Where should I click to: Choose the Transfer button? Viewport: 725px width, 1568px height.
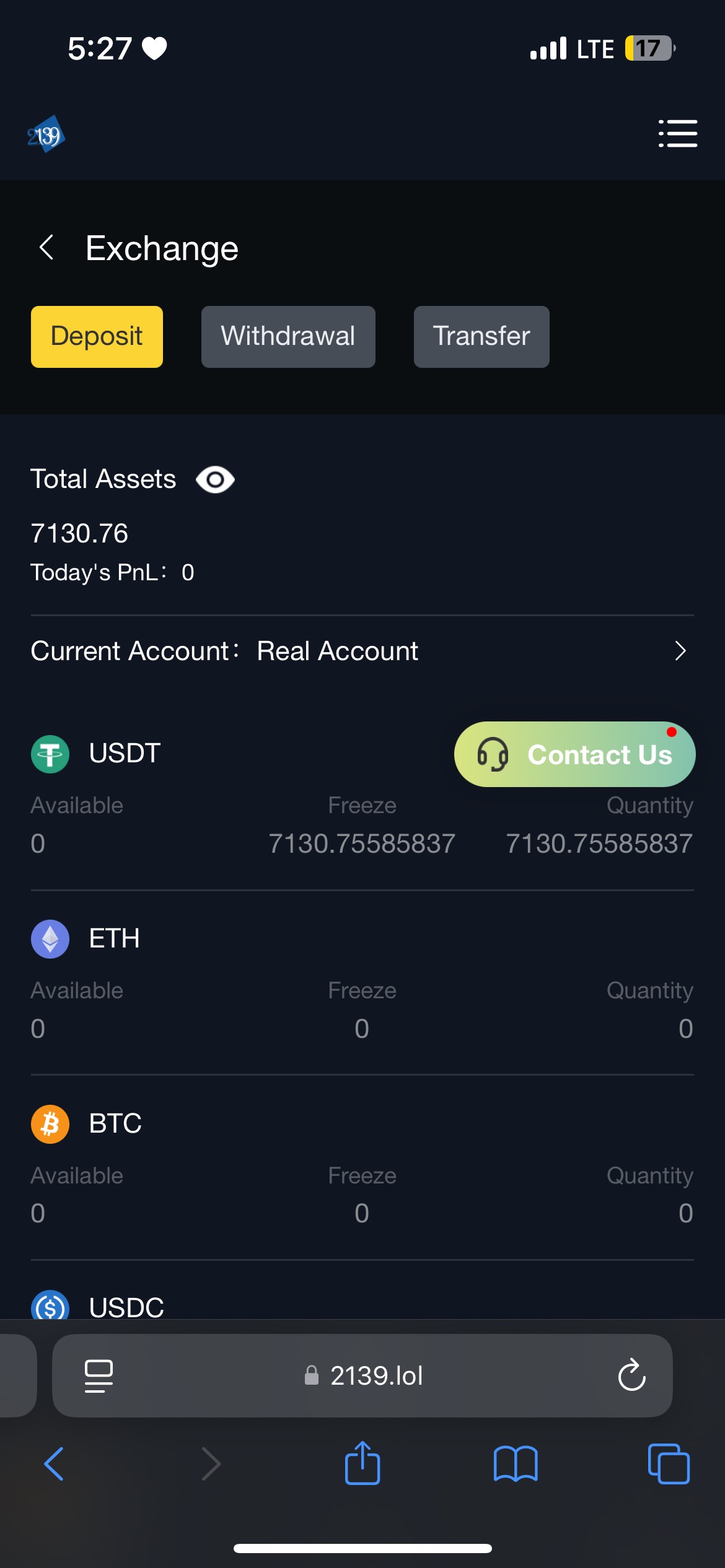click(481, 337)
